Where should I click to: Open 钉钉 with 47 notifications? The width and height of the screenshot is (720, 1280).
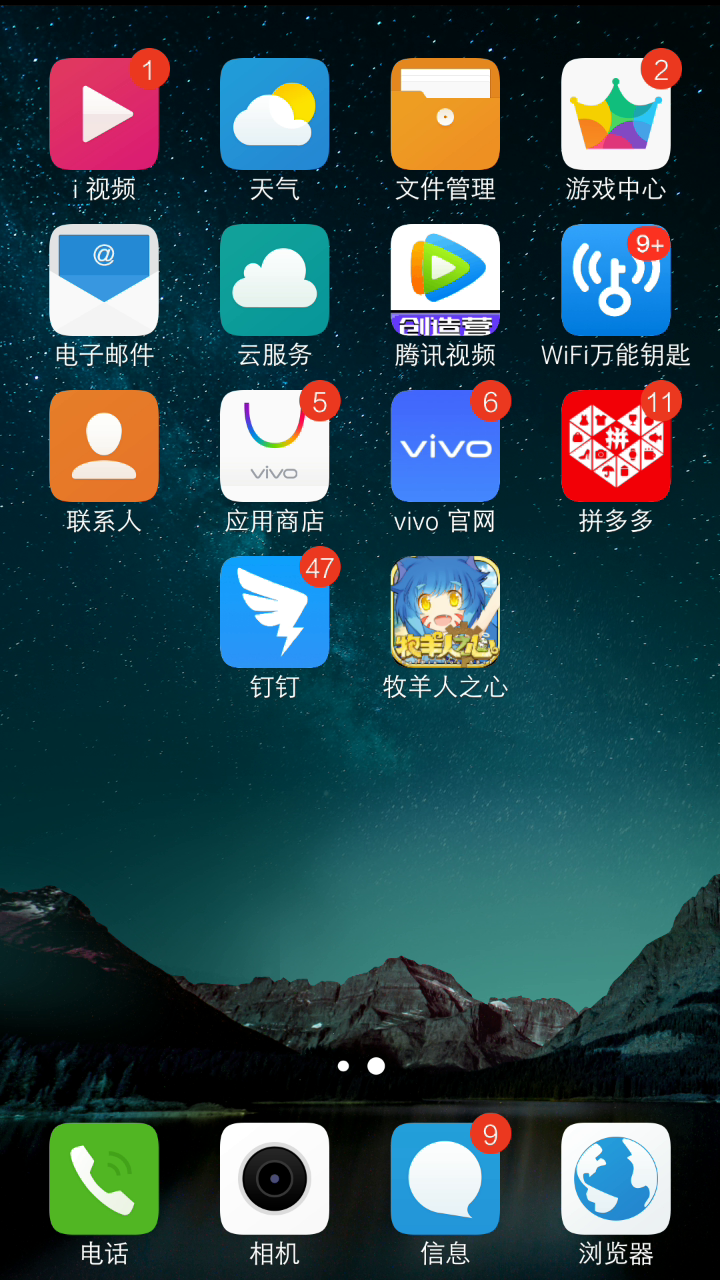pos(275,612)
